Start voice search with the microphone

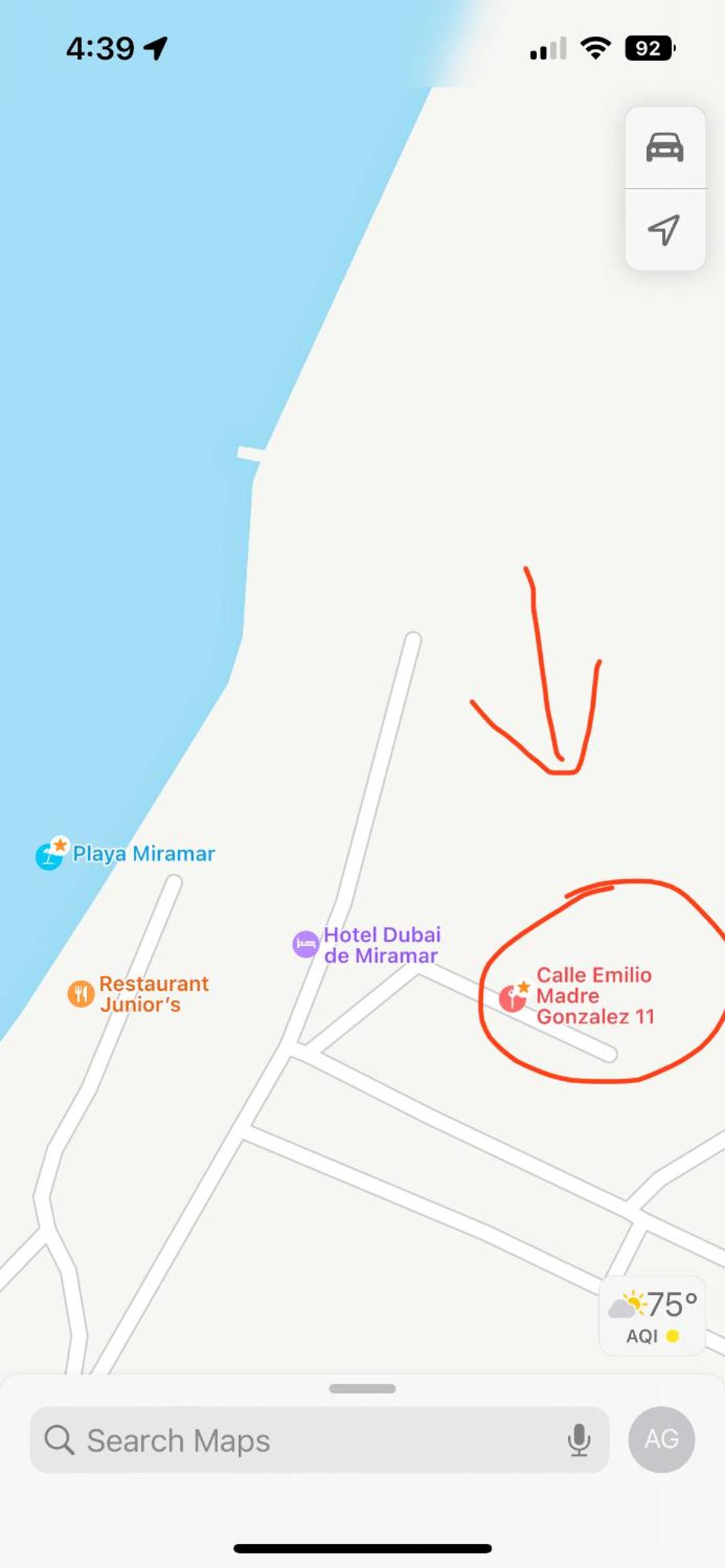pyautogui.click(x=579, y=1440)
